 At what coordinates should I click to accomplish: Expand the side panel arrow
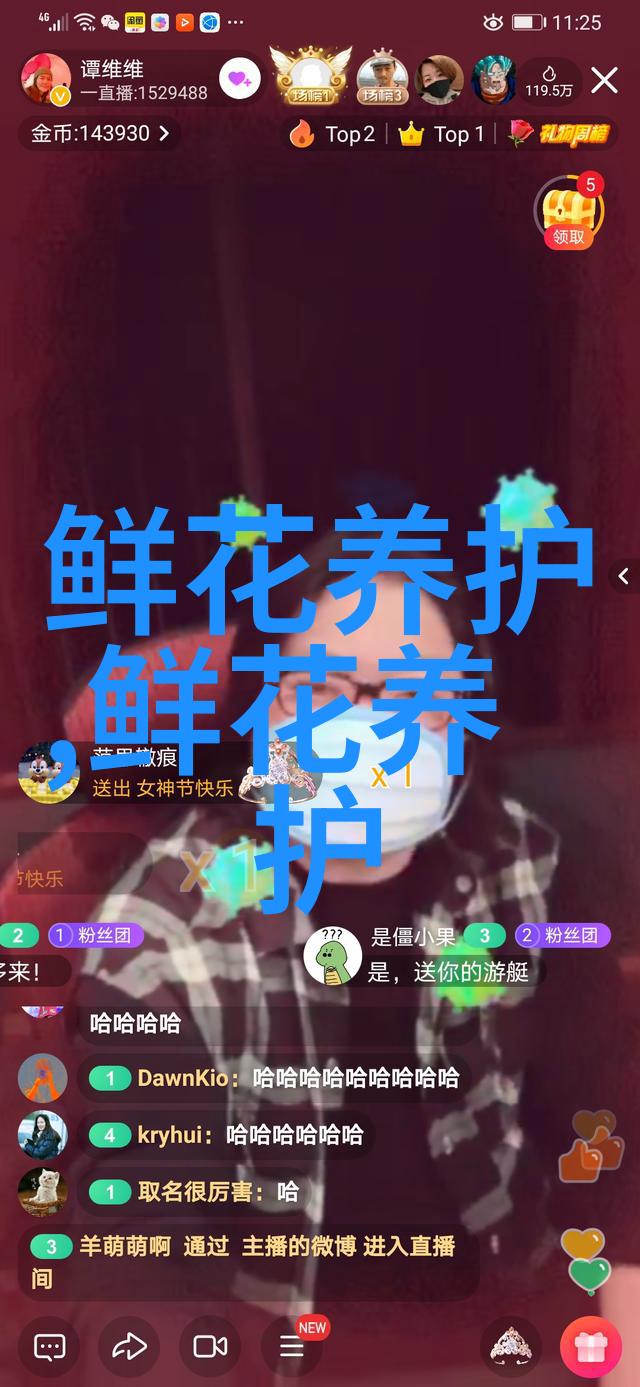point(623,576)
